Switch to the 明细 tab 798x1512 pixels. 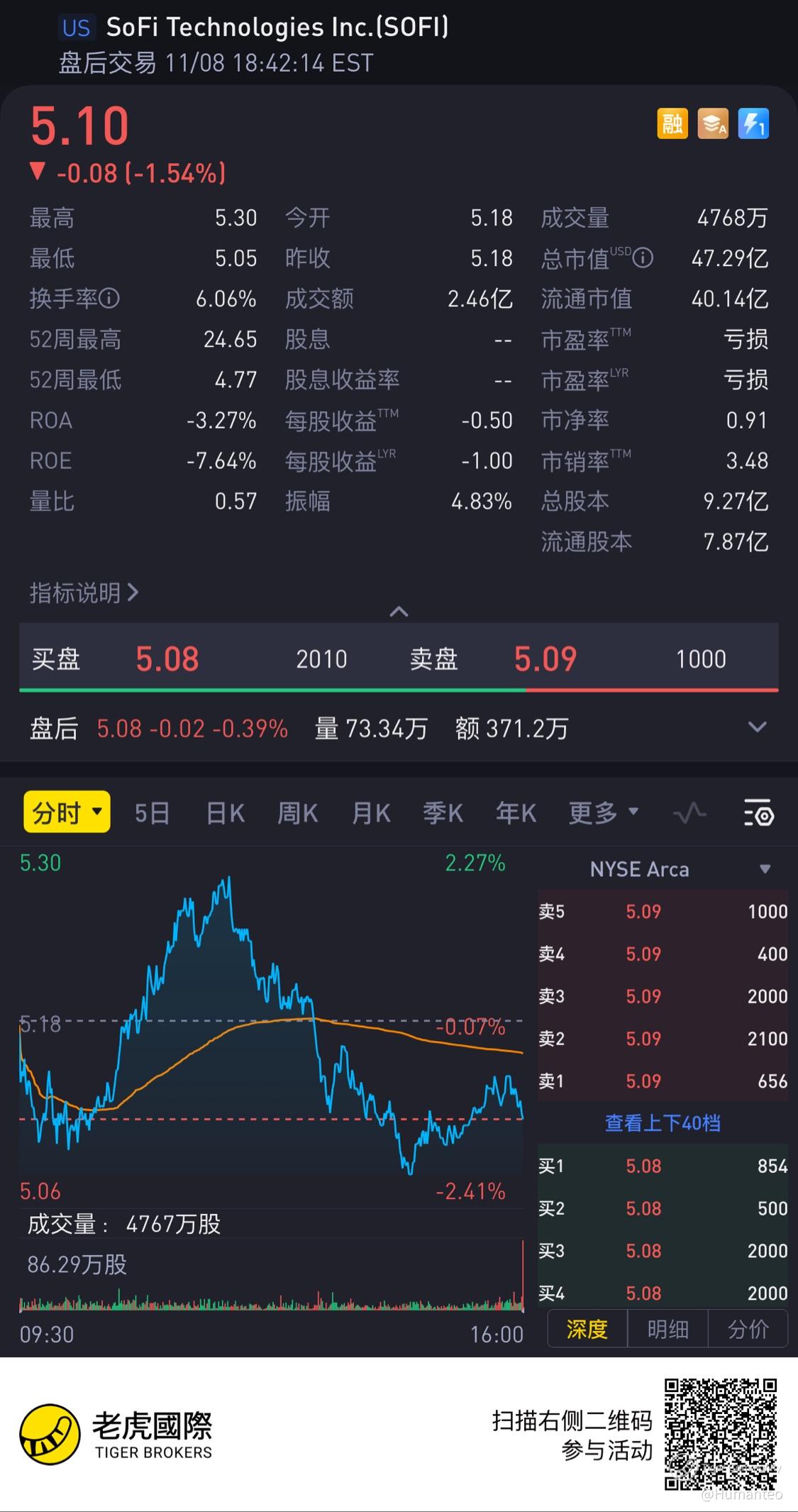[x=667, y=1329]
